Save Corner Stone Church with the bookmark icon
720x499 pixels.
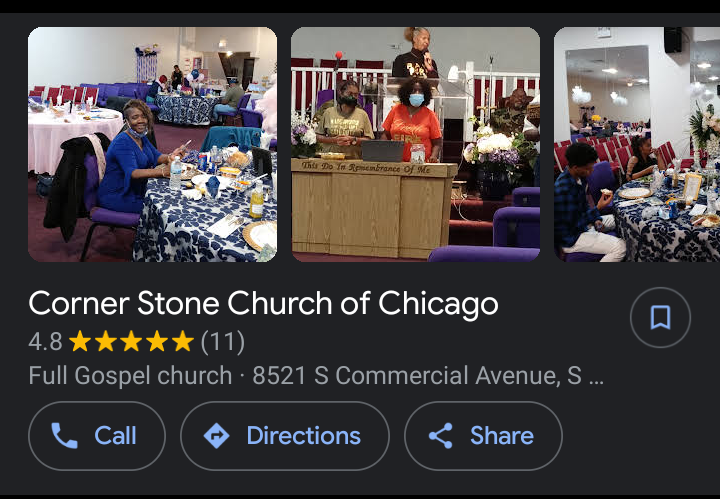660,318
